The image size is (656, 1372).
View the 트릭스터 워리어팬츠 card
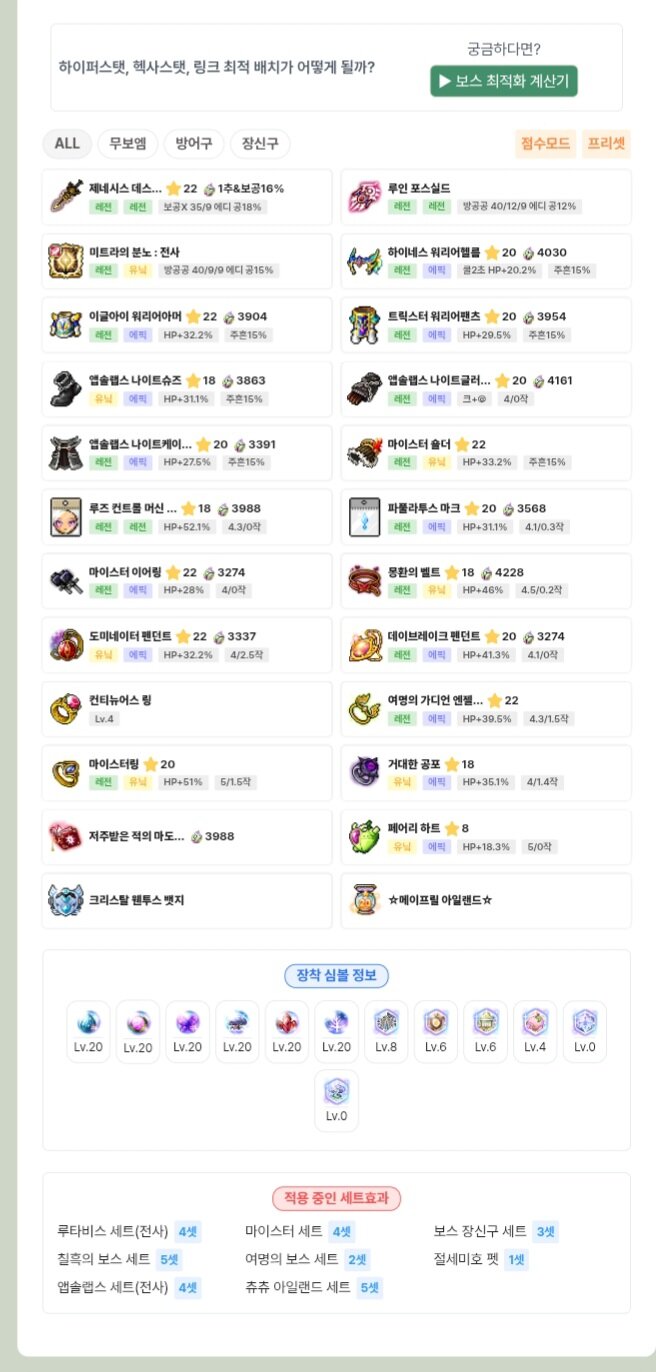pos(486,325)
